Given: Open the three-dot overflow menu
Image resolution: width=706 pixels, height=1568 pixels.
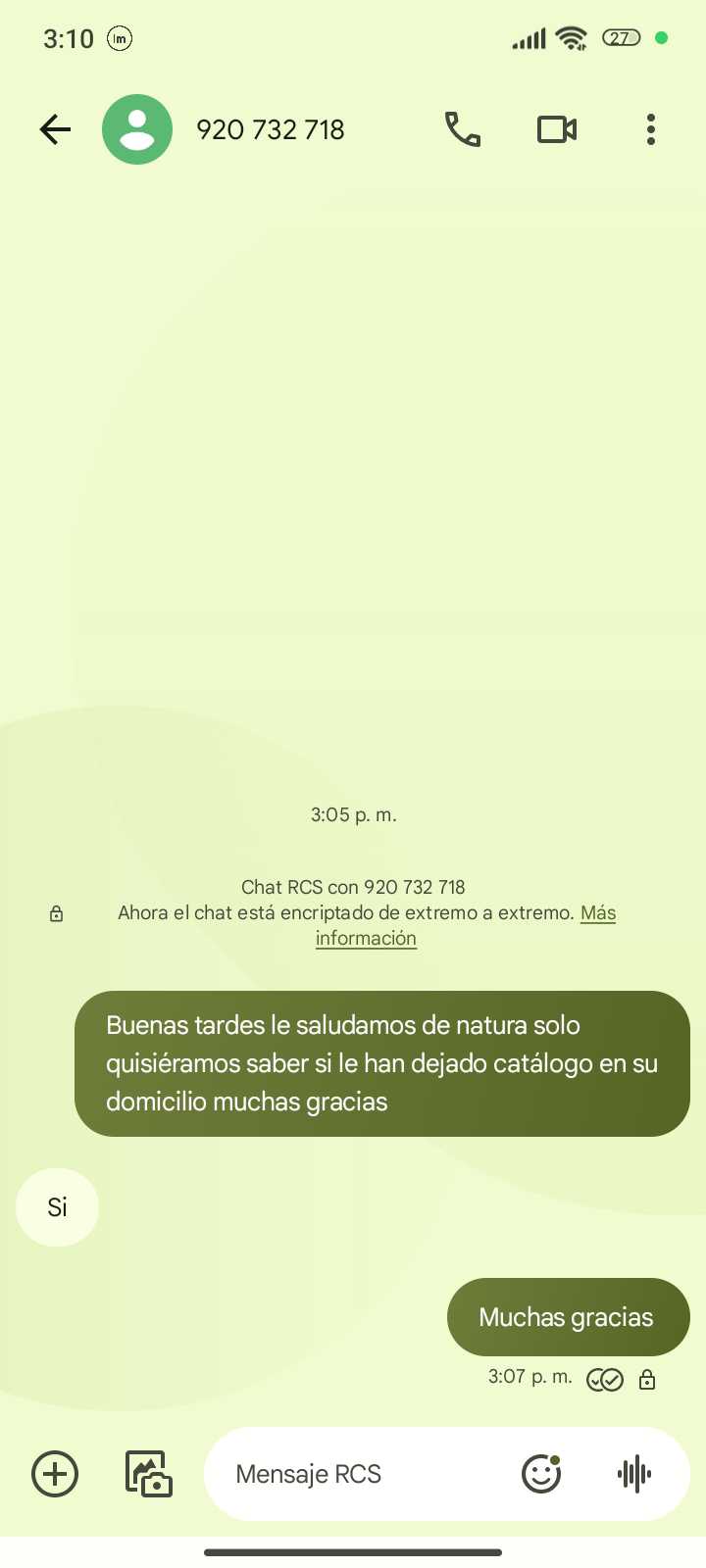Looking at the screenshot, I should click(x=651, y=129).
